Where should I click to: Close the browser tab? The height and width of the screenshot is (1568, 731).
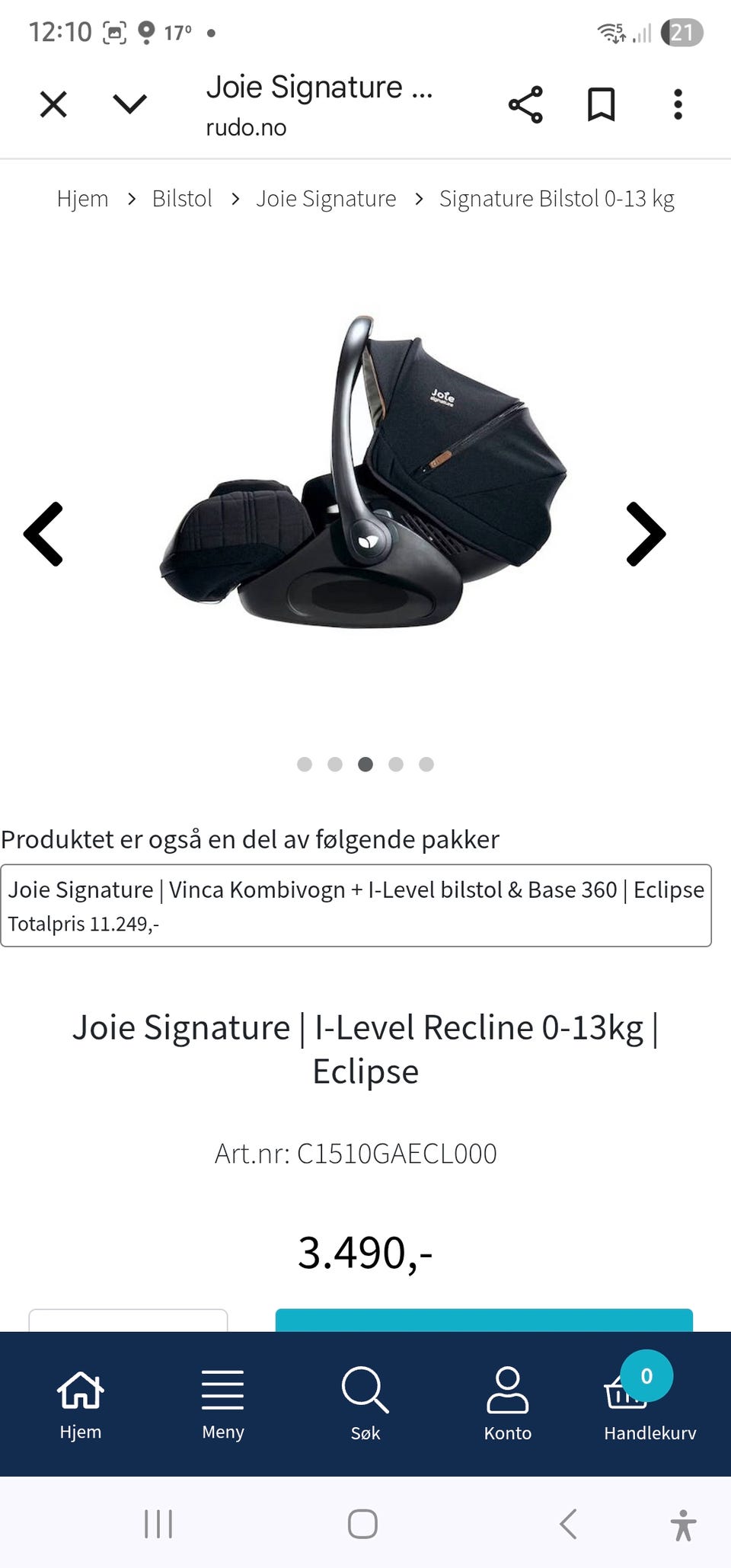click(53, 104)
